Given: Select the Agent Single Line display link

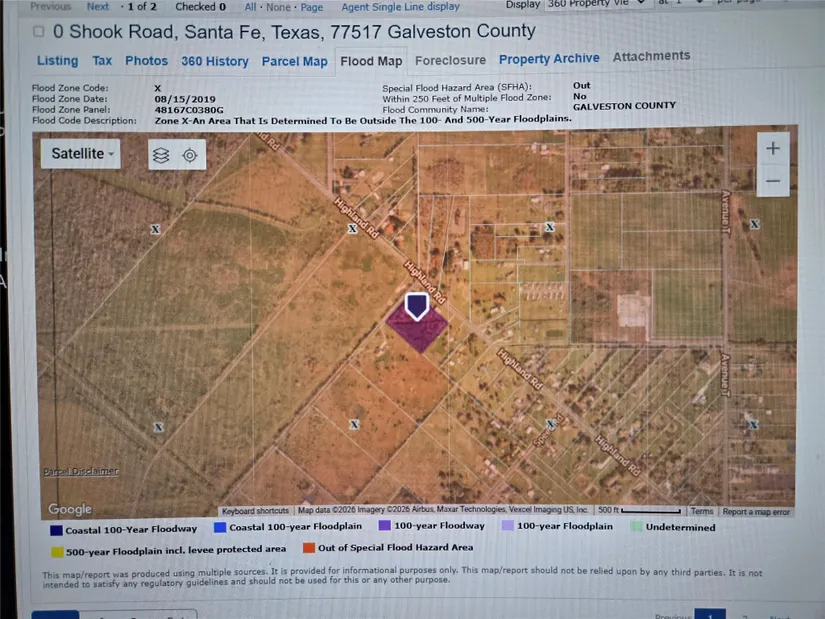Looking at the screenshot, I should click(400, 7).
